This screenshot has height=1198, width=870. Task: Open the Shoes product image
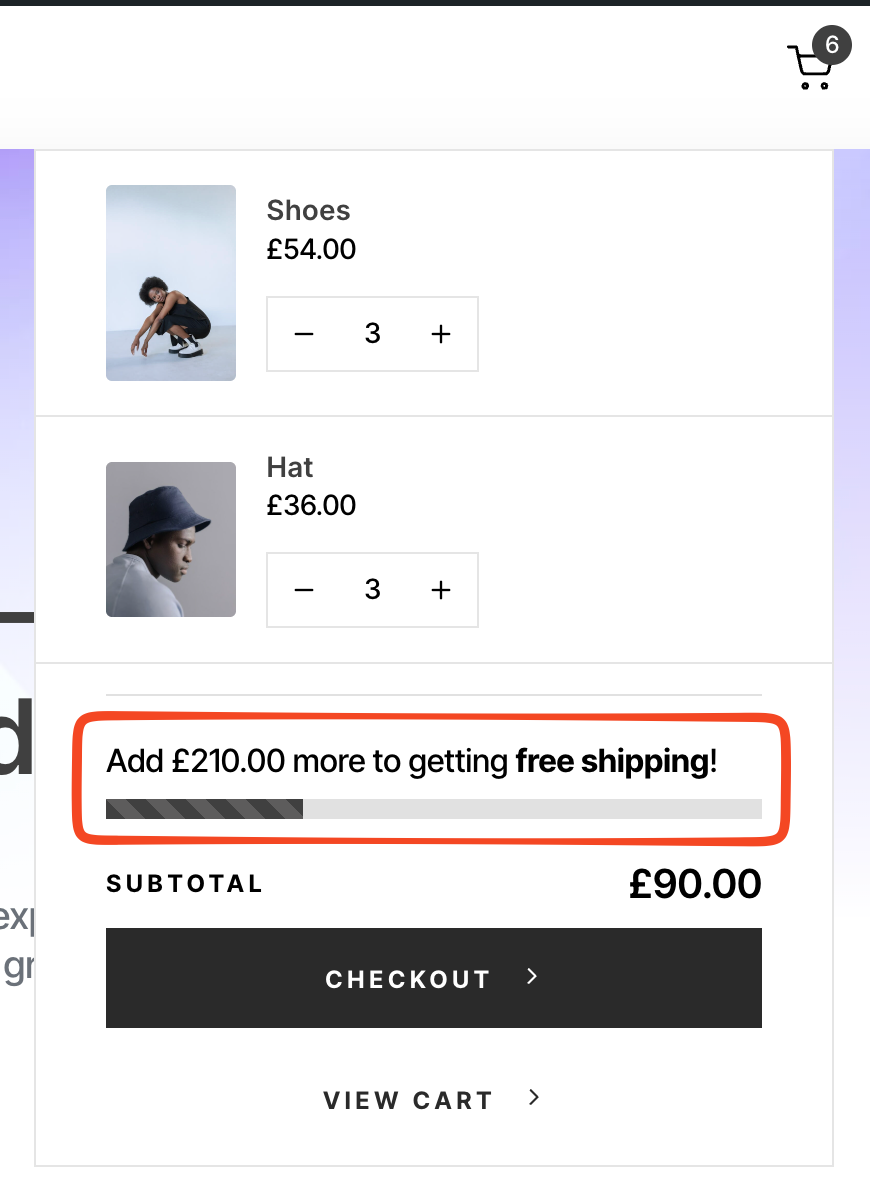click(x=171, y=283)
